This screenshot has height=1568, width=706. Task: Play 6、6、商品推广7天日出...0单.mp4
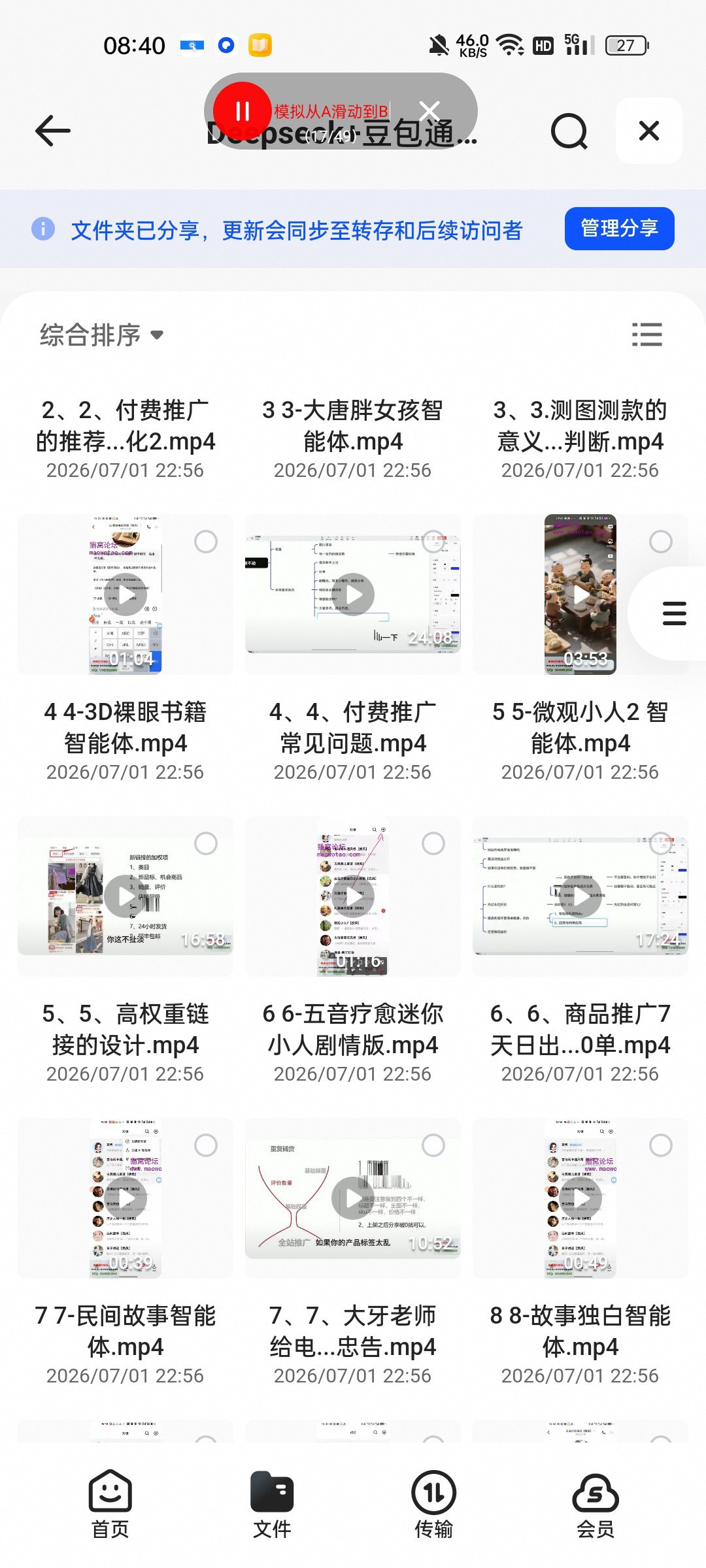coord(580,896)
